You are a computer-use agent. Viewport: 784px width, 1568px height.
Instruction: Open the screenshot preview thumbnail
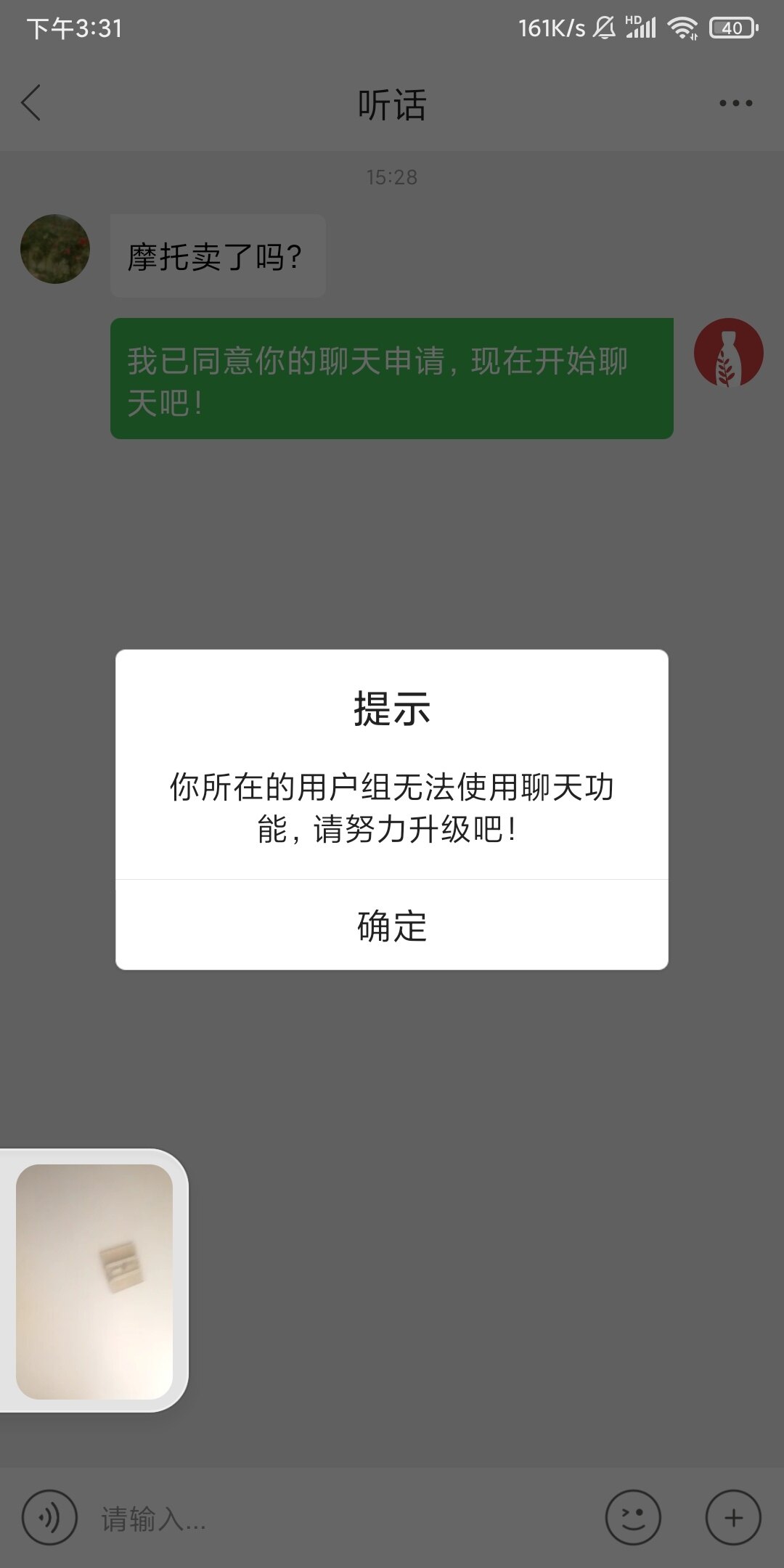[94, 1281]
